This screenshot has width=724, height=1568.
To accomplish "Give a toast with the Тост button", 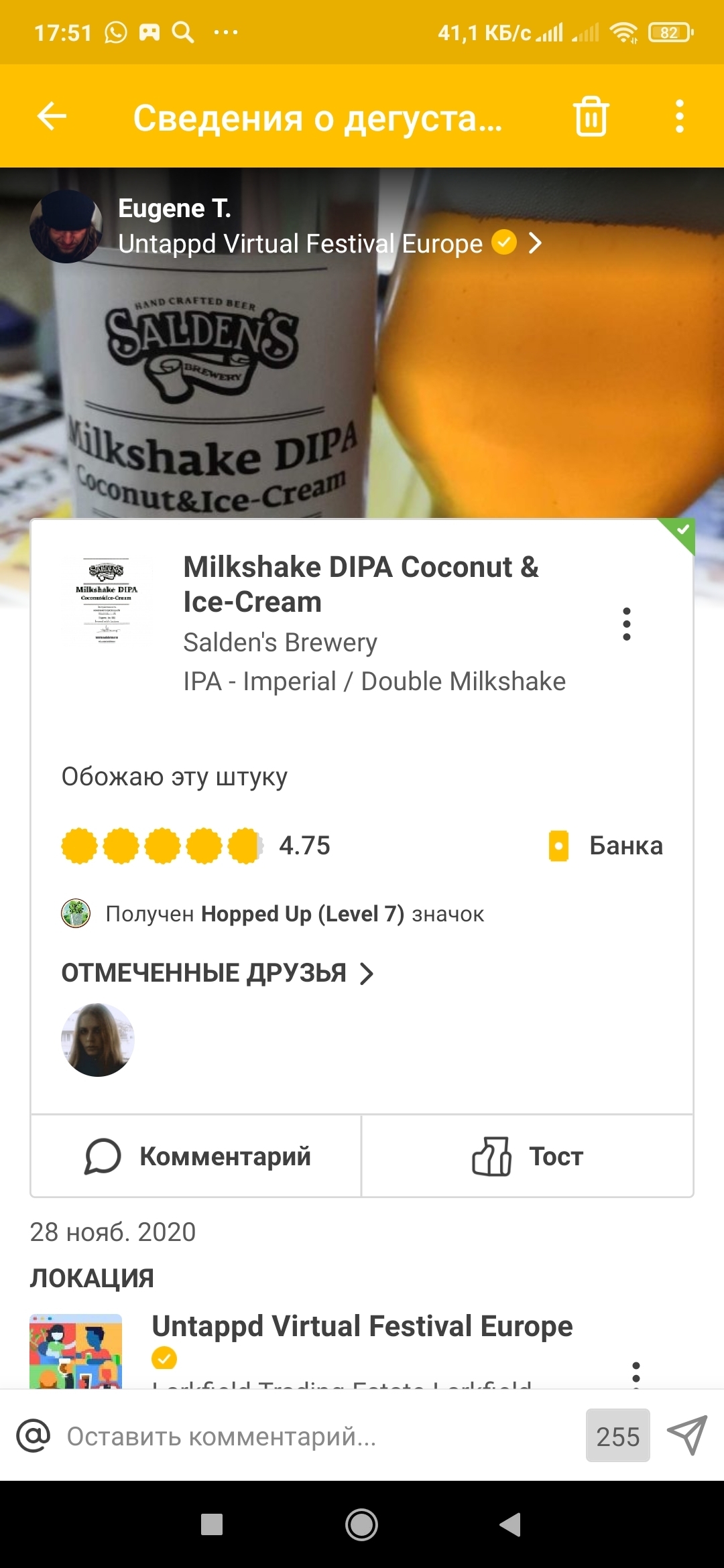I will (528, 1157).
